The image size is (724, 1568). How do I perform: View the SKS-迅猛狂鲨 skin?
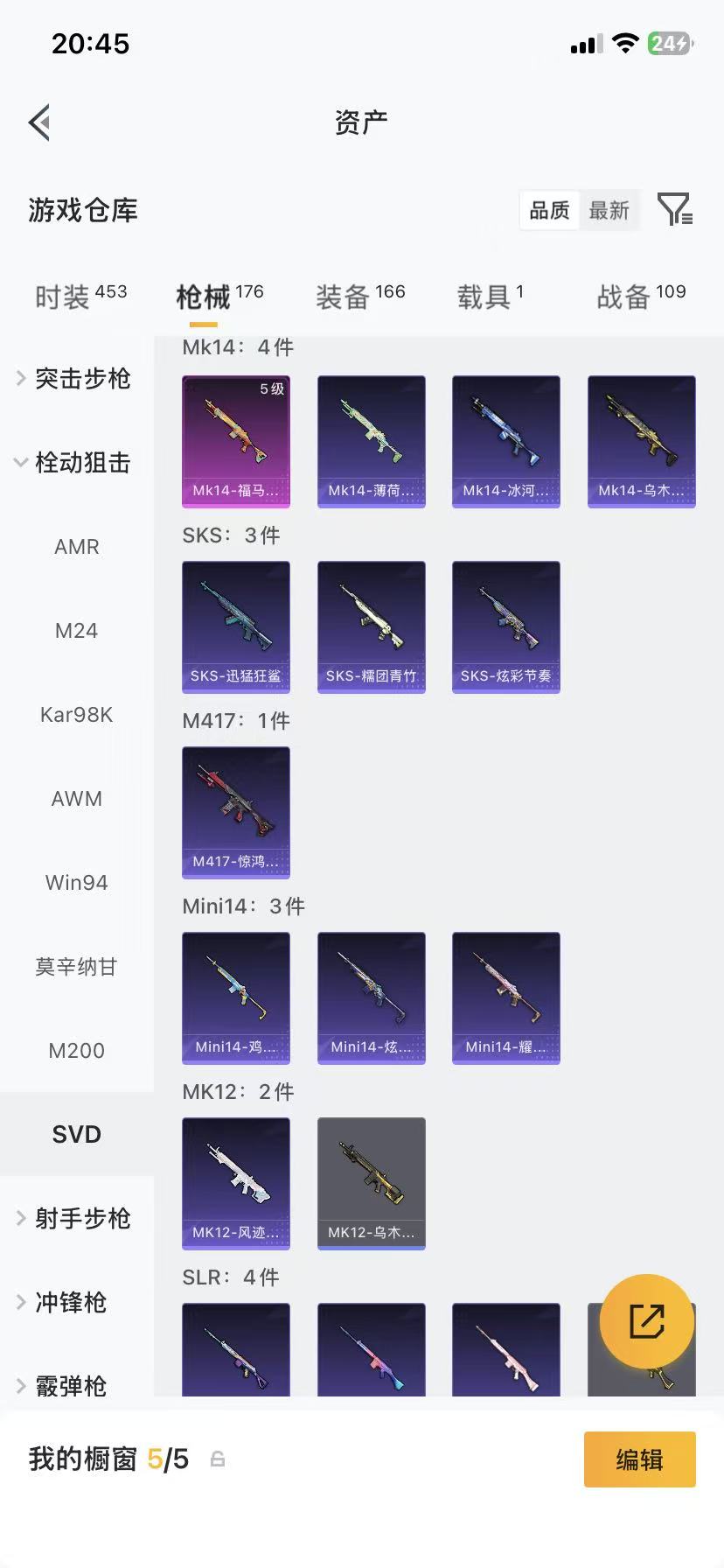(236, 626)
